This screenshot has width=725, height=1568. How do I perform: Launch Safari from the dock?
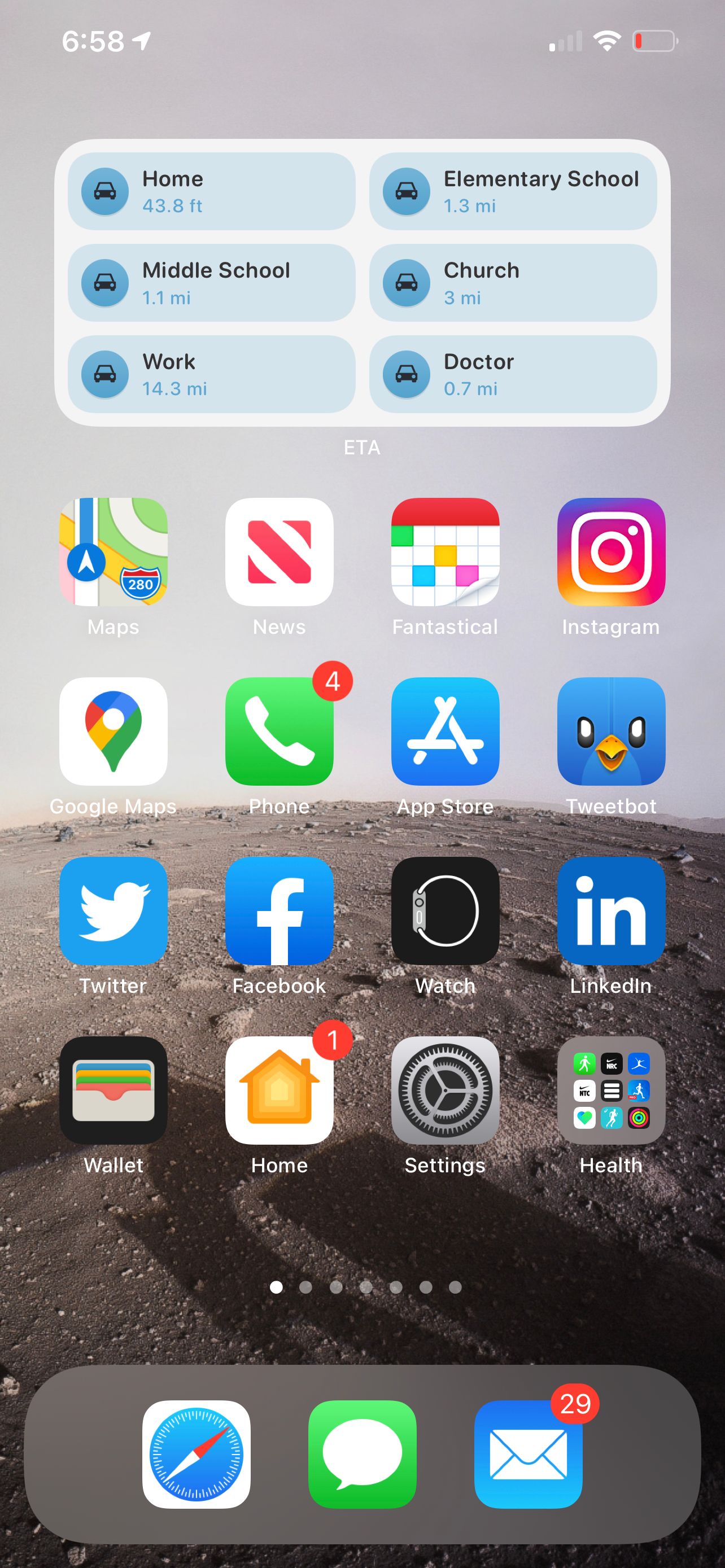[x=196, y=1454]
